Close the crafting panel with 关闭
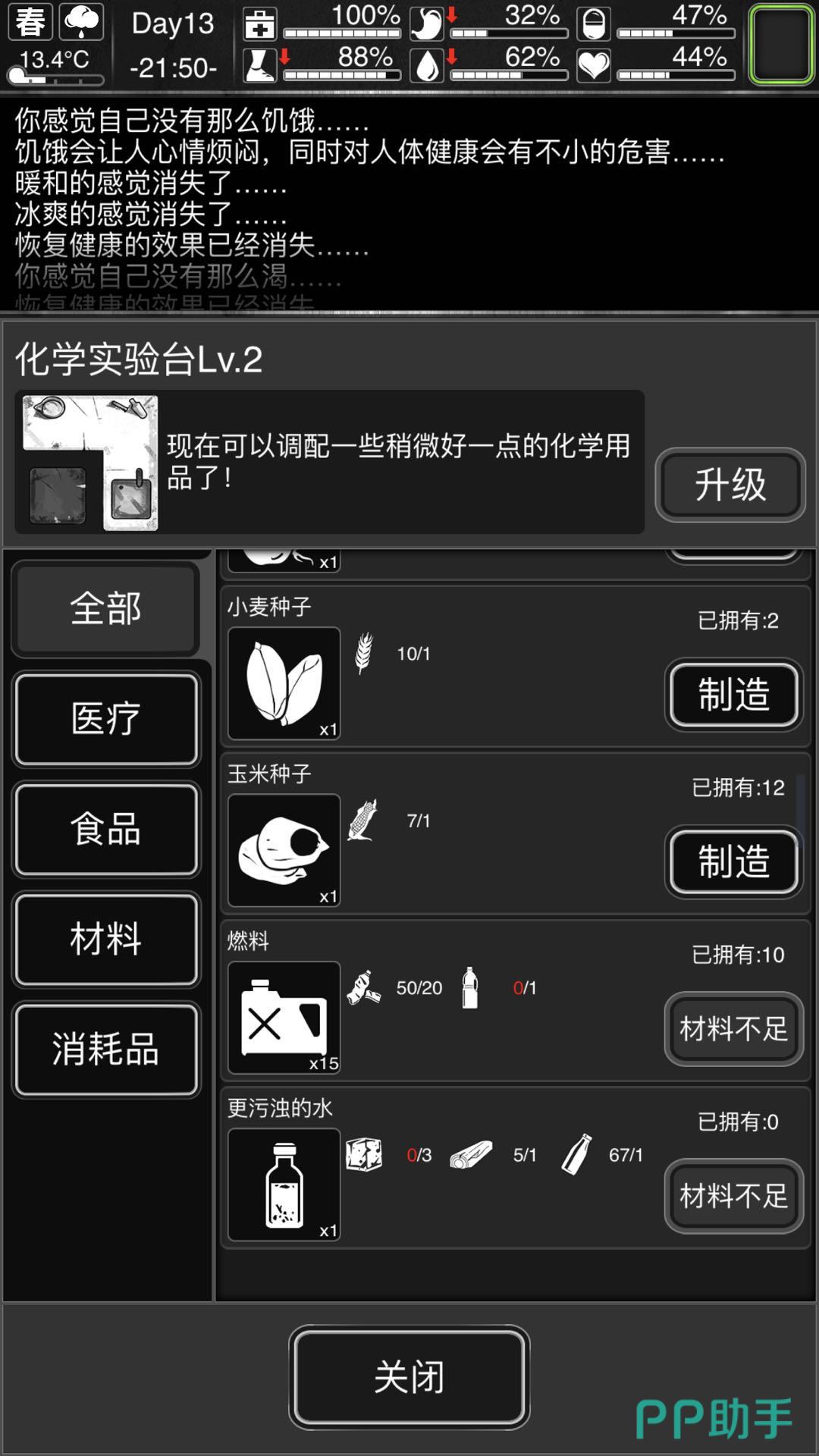The width and height of the screenshot is (819, 1456). pos(409,1376)
